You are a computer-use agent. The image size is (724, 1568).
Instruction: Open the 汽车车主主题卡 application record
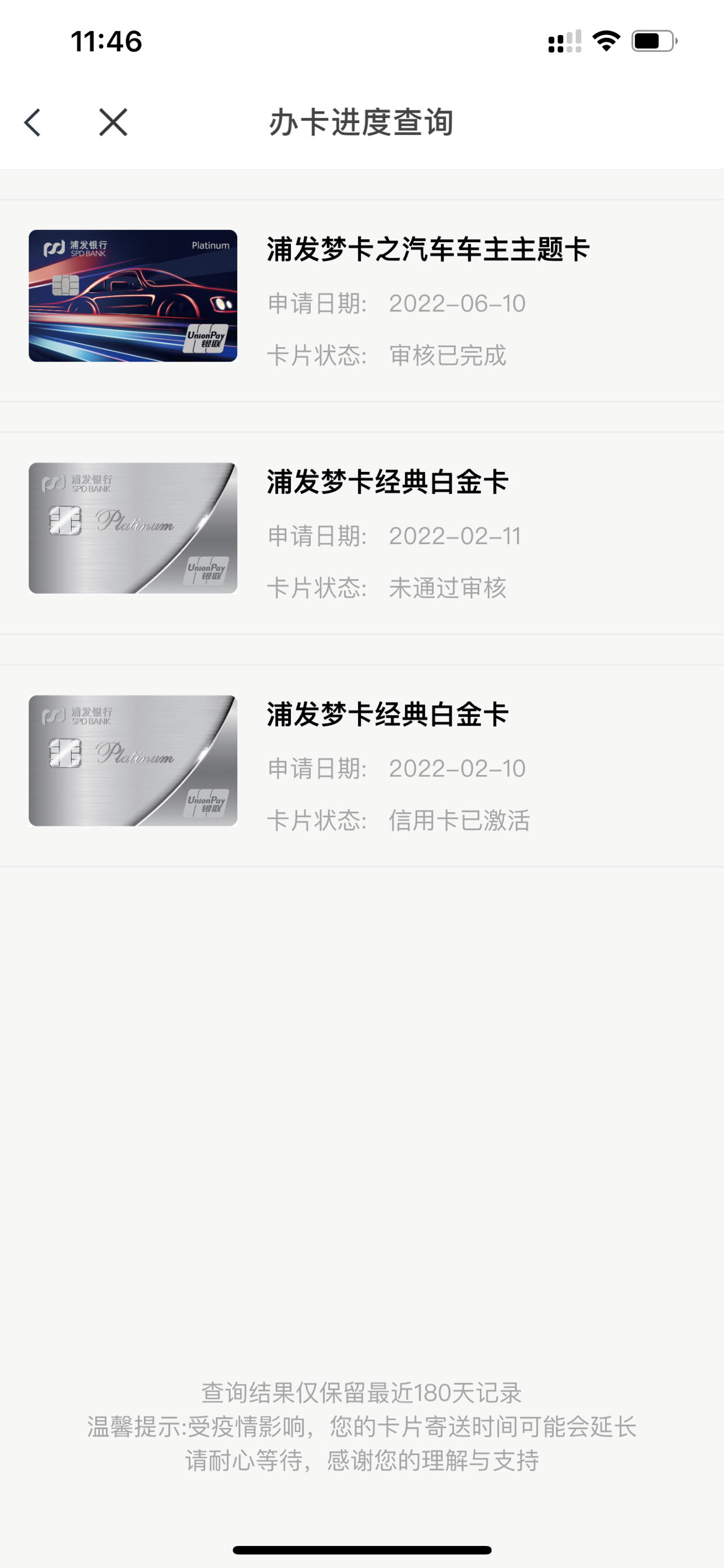pos(362,300)
